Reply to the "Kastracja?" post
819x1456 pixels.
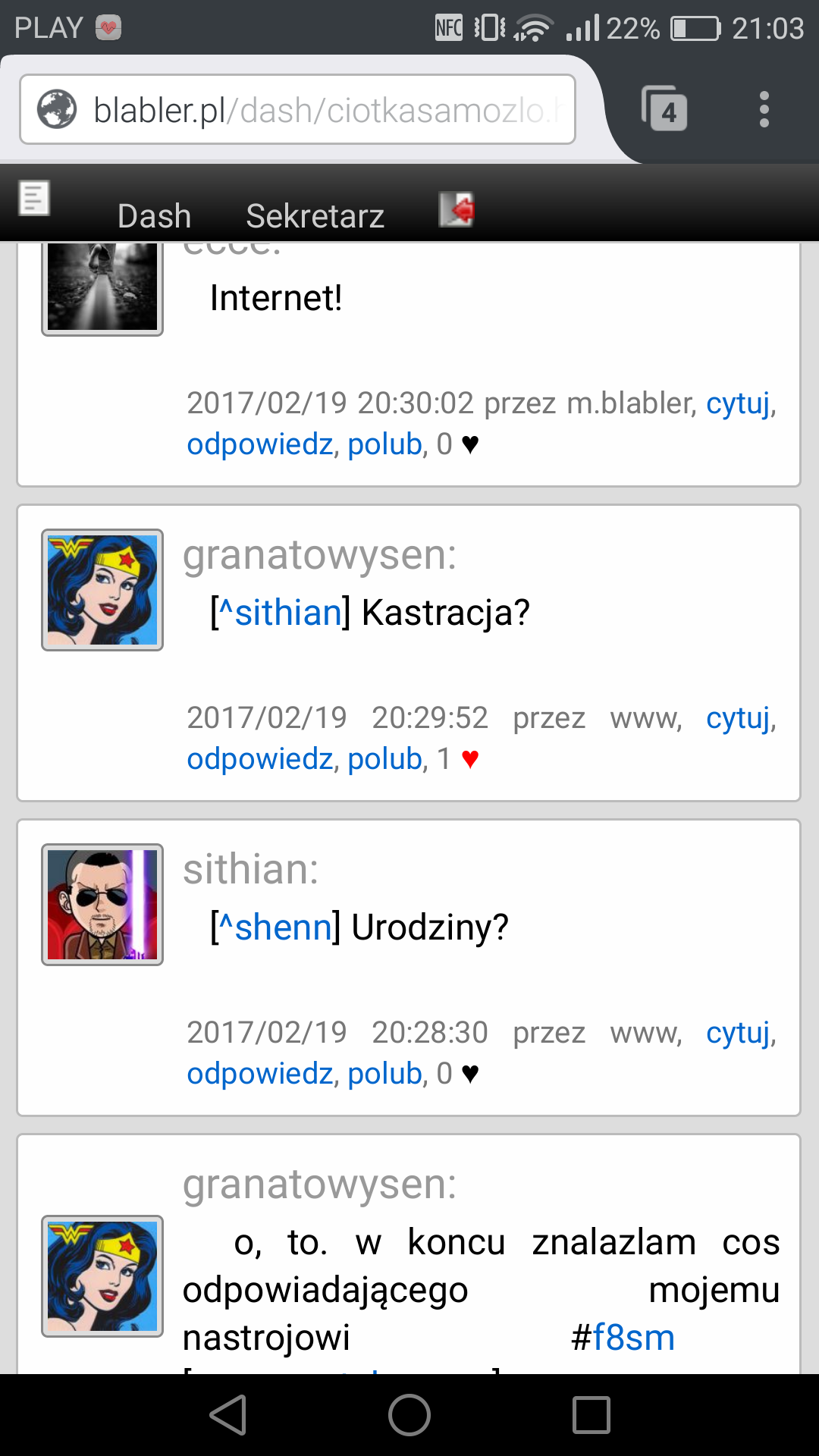coord(259,759)
